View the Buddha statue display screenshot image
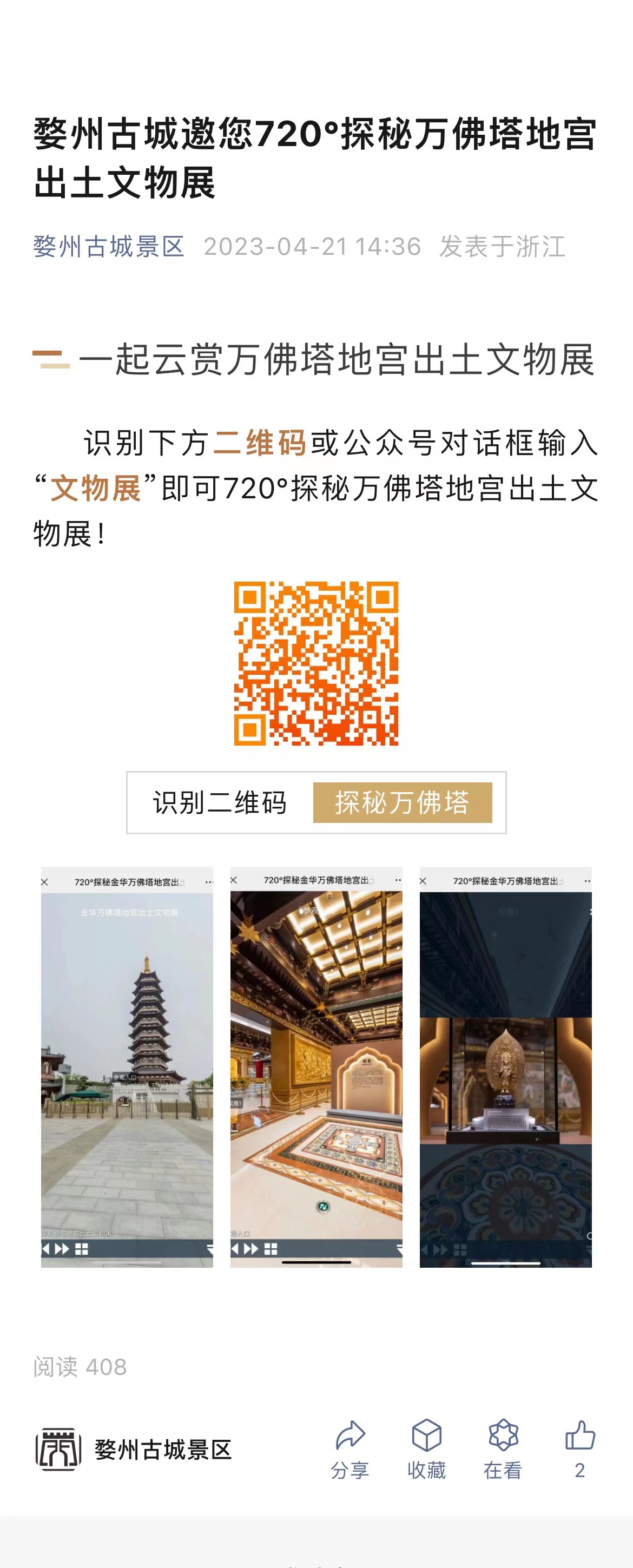This screenshot has width=633, height=1568. pos(505,1066)
